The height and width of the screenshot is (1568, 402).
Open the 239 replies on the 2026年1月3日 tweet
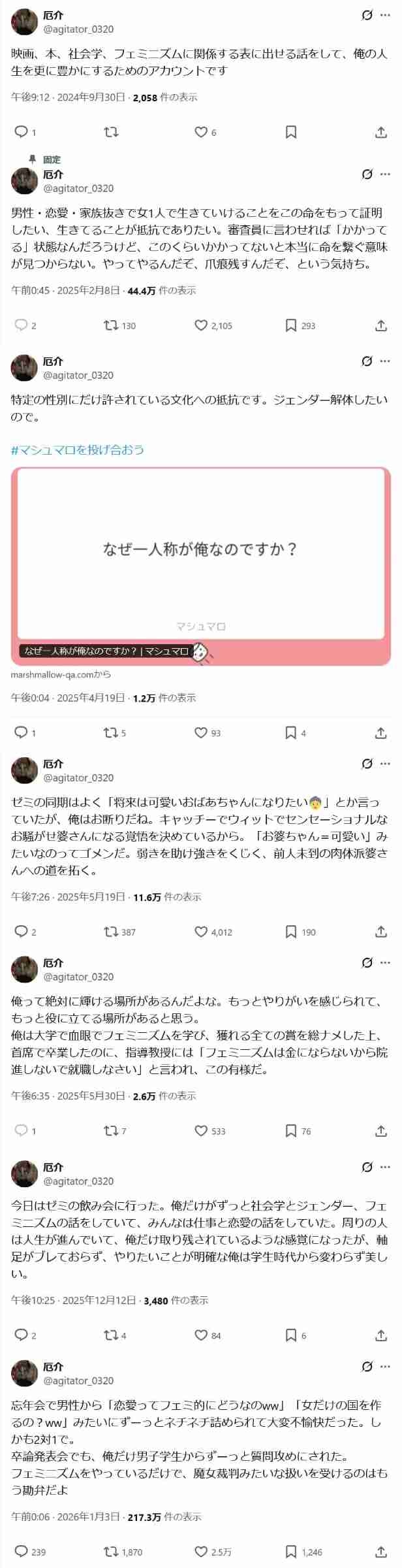pyautogui.click(x=21, y=1552)
